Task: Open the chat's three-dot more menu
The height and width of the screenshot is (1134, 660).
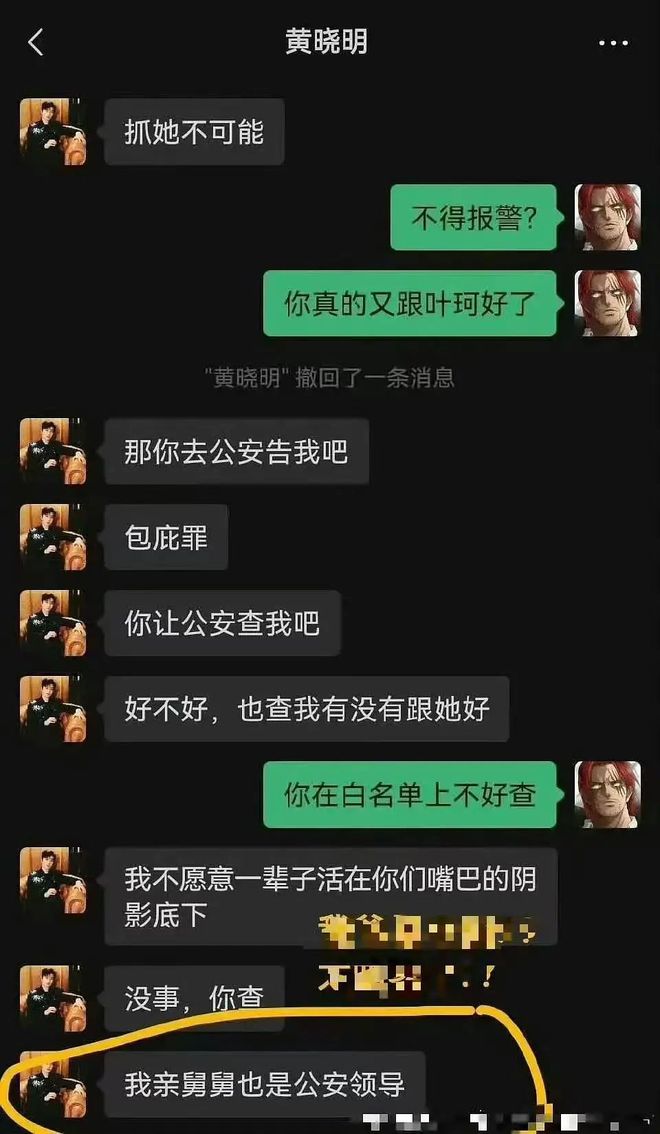Action: (x=614, y=43)
